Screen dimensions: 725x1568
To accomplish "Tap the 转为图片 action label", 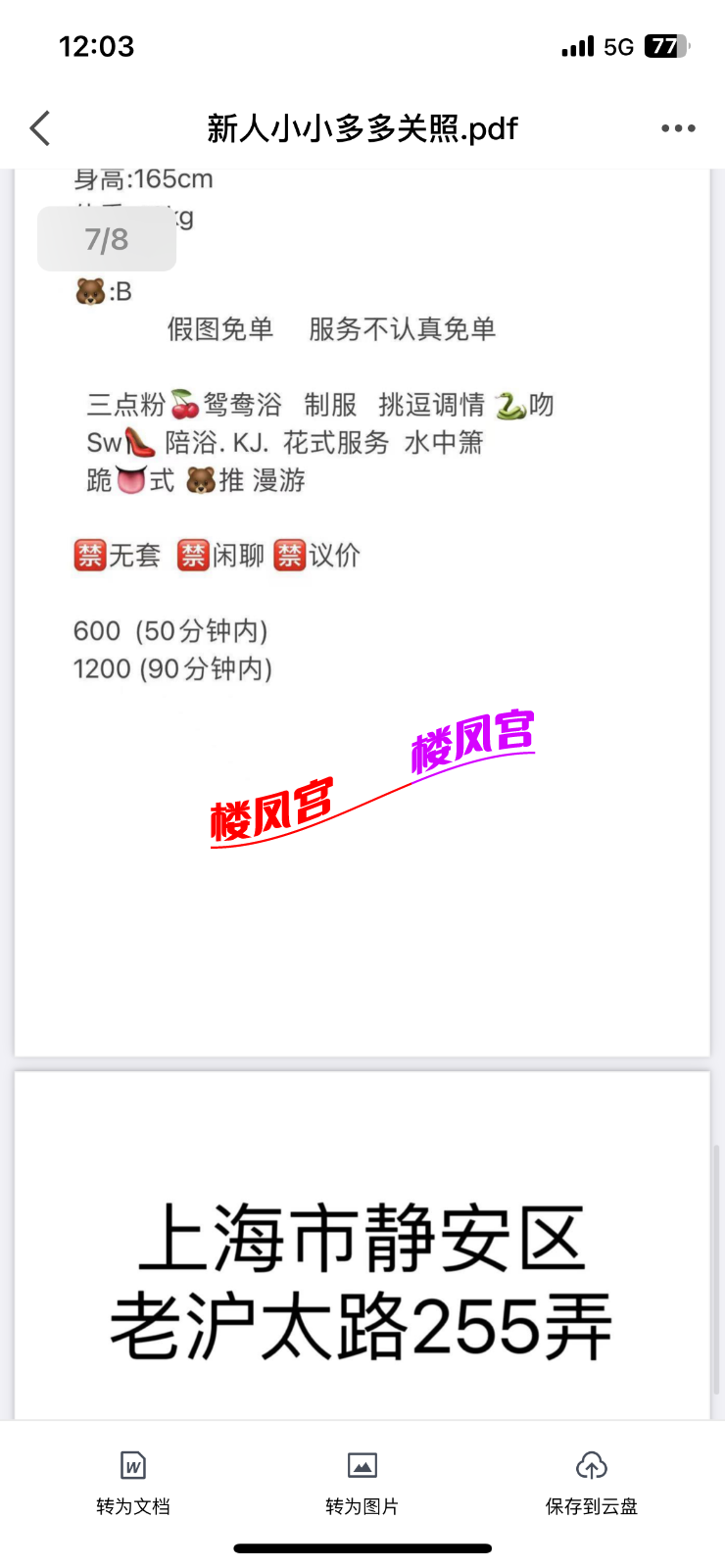I will pyautogui.click(x=362, y=1506).
